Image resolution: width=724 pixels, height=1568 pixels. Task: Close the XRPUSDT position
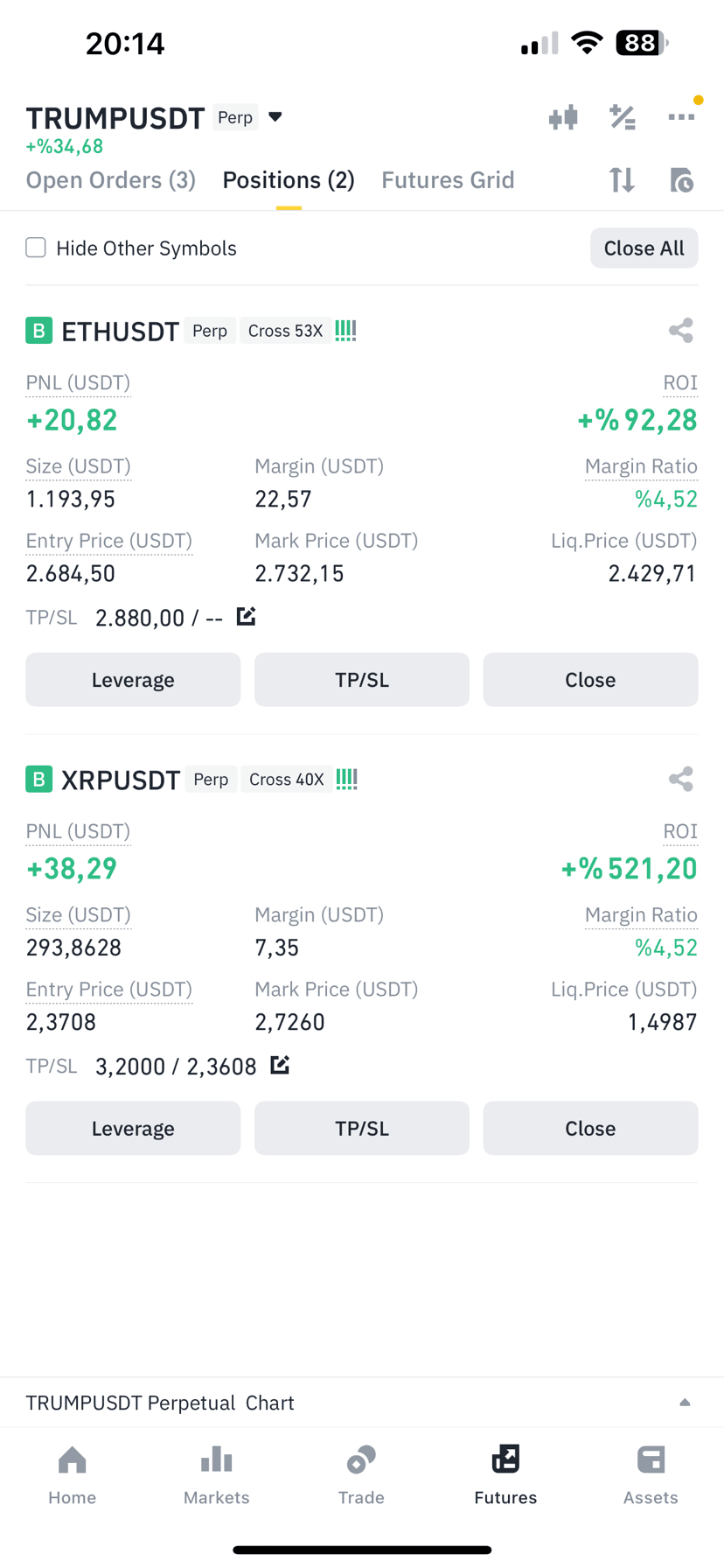click(591, 1128)
